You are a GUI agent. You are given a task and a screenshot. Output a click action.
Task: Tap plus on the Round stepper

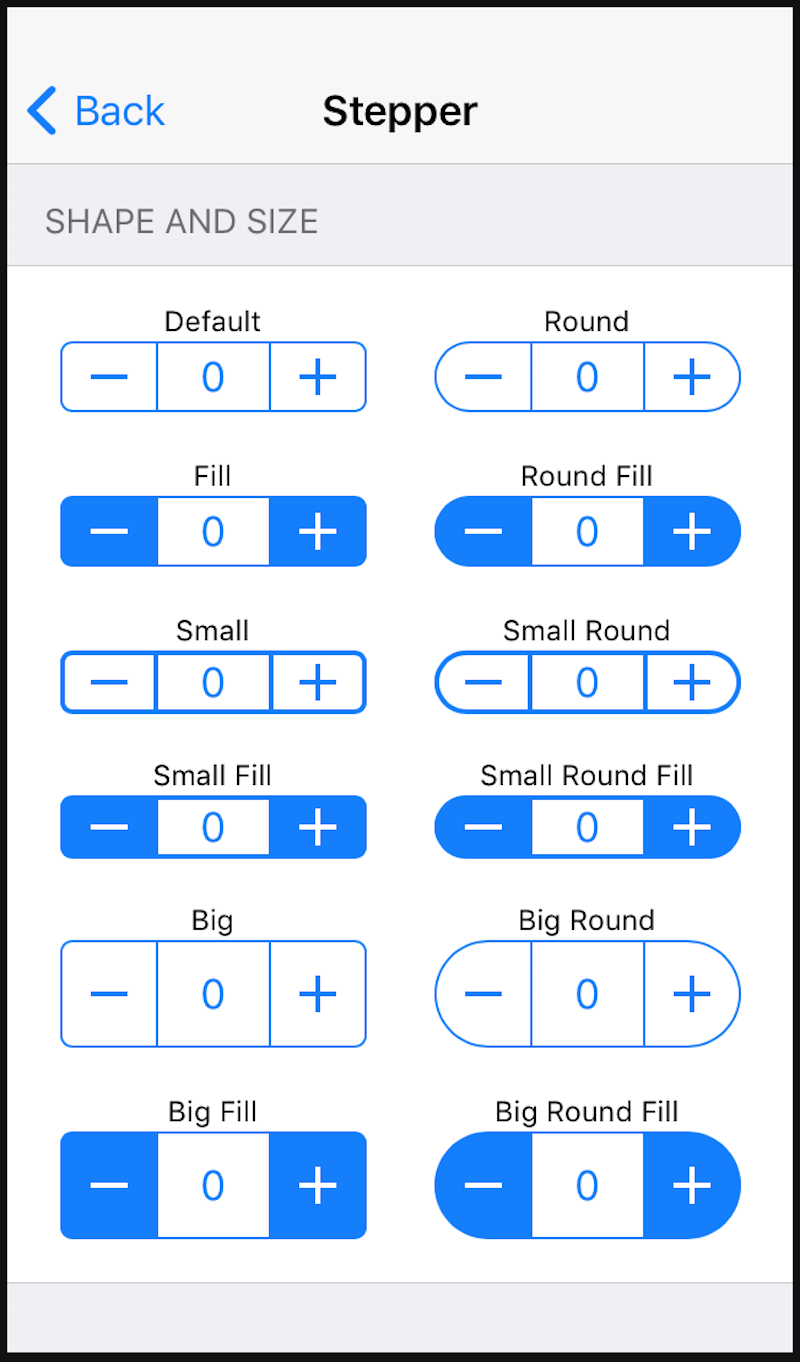pyautogui.click(x=692, y=377)
